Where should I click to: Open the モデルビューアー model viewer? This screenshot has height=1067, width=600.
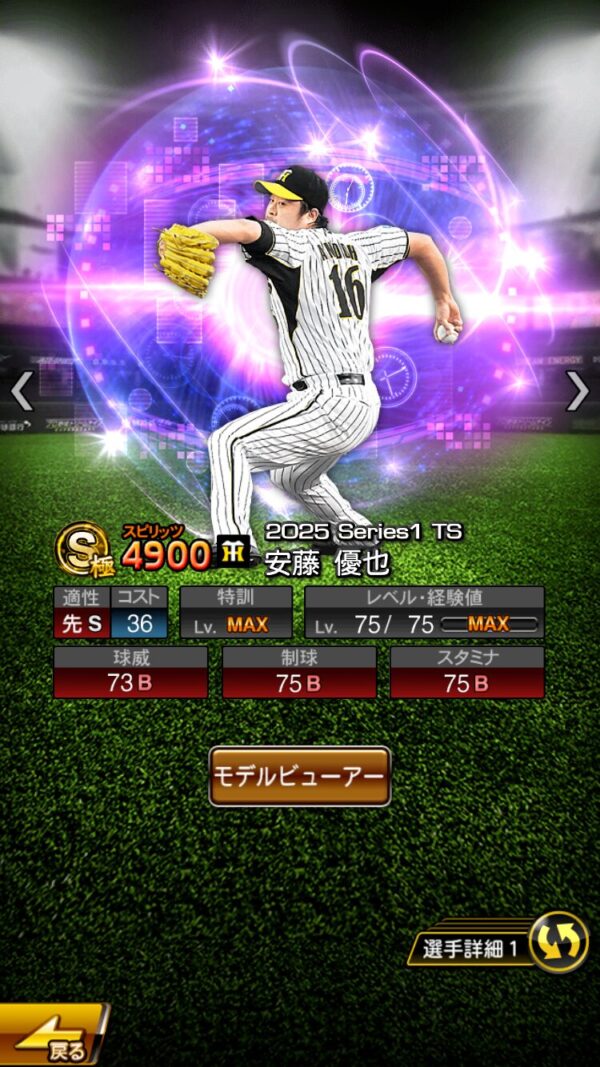(299, 776)
